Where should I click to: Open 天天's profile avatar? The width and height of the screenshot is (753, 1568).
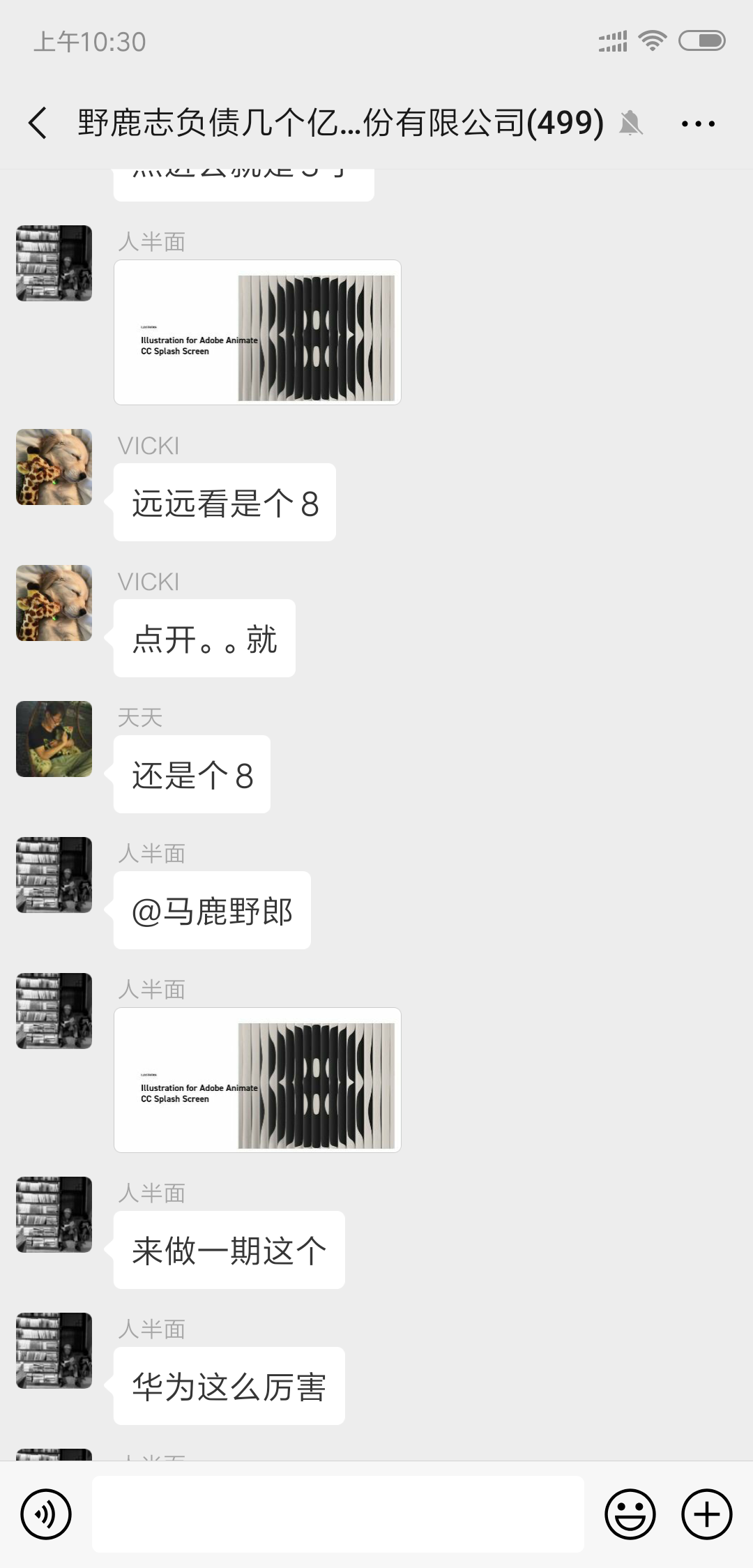click(x=54, y=739)
